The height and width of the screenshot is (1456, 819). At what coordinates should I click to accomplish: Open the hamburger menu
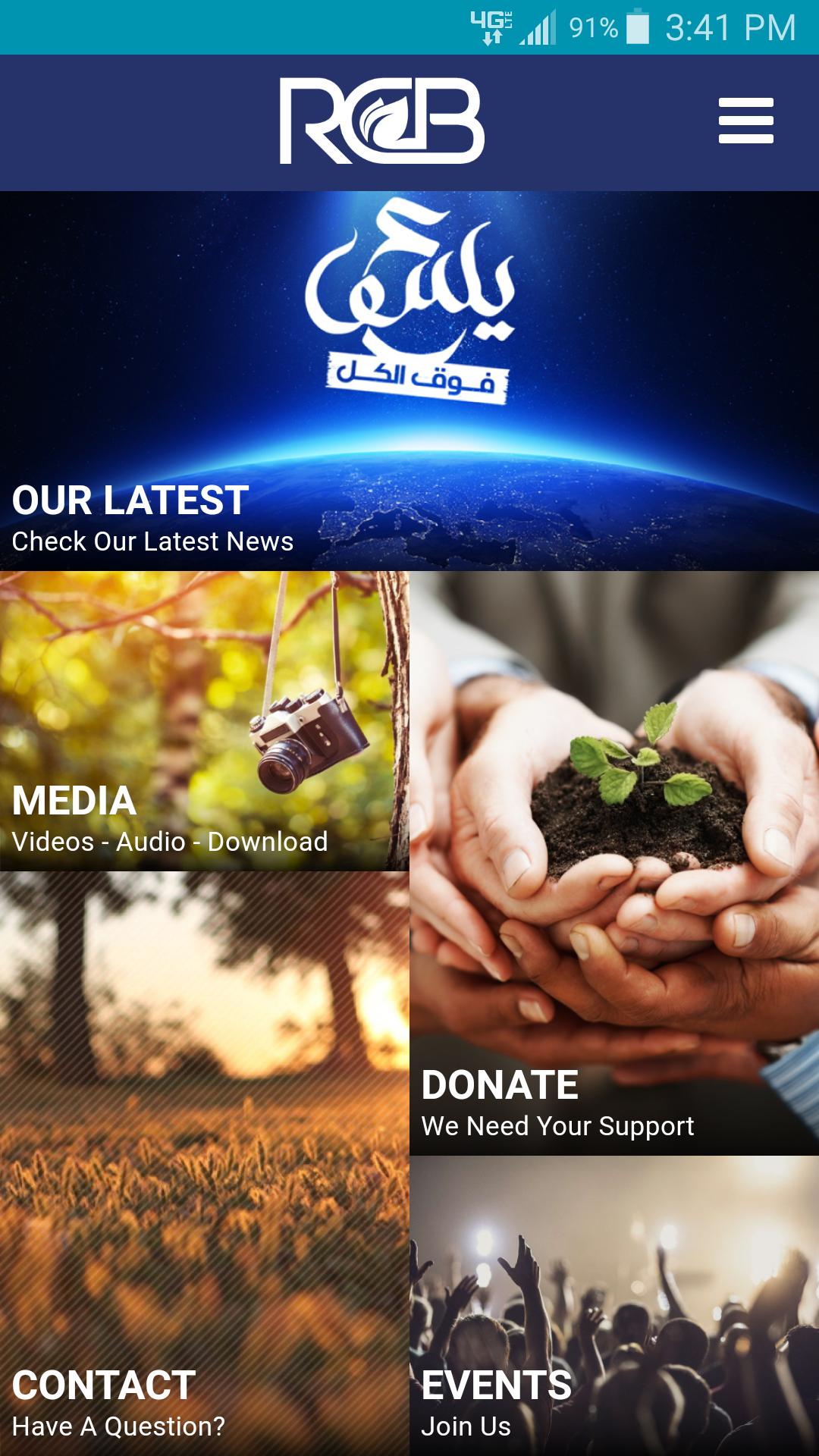click(x=745, y=121)
